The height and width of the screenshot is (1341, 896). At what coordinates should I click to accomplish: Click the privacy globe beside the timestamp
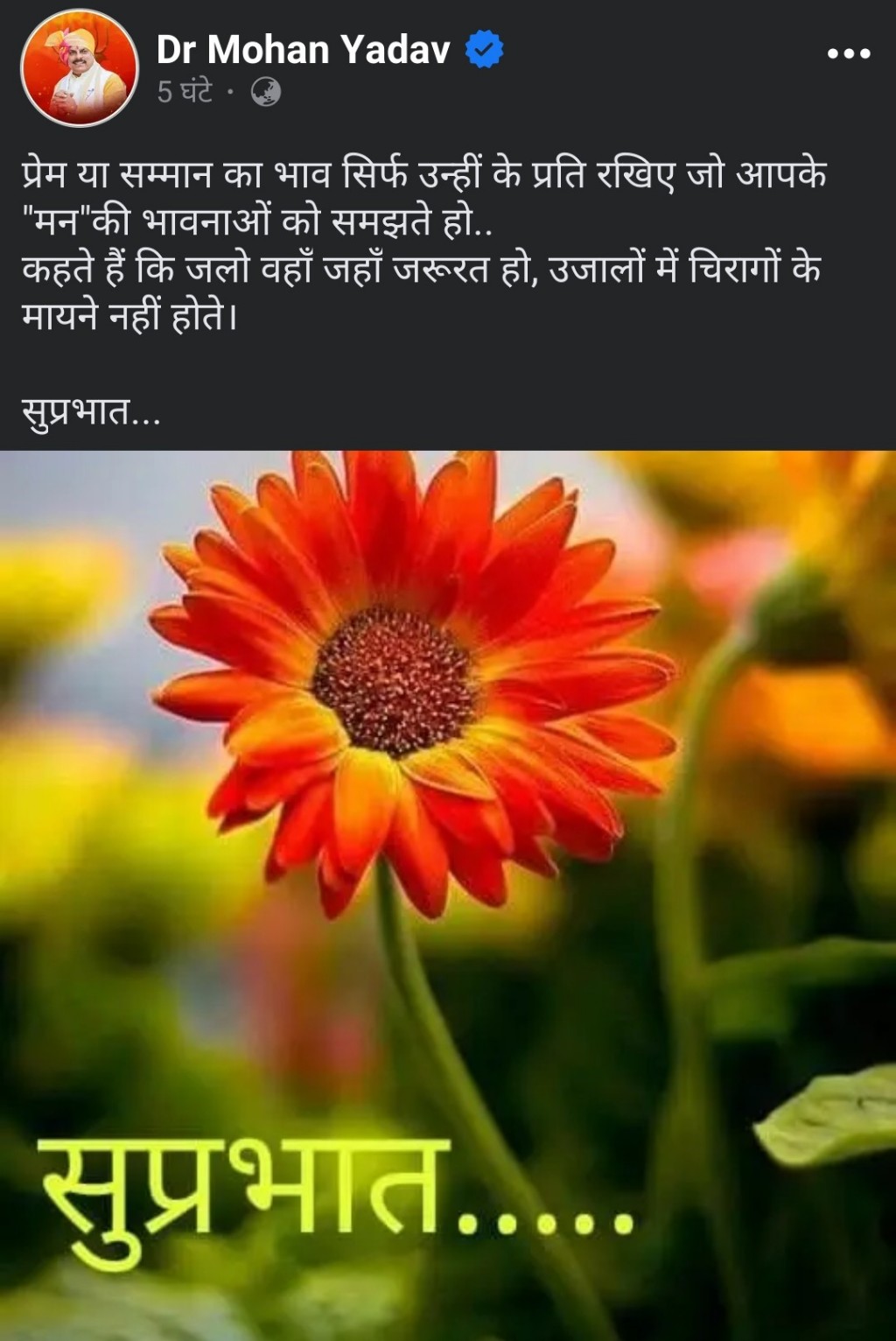pyautogui.click(x=267, y=89)
